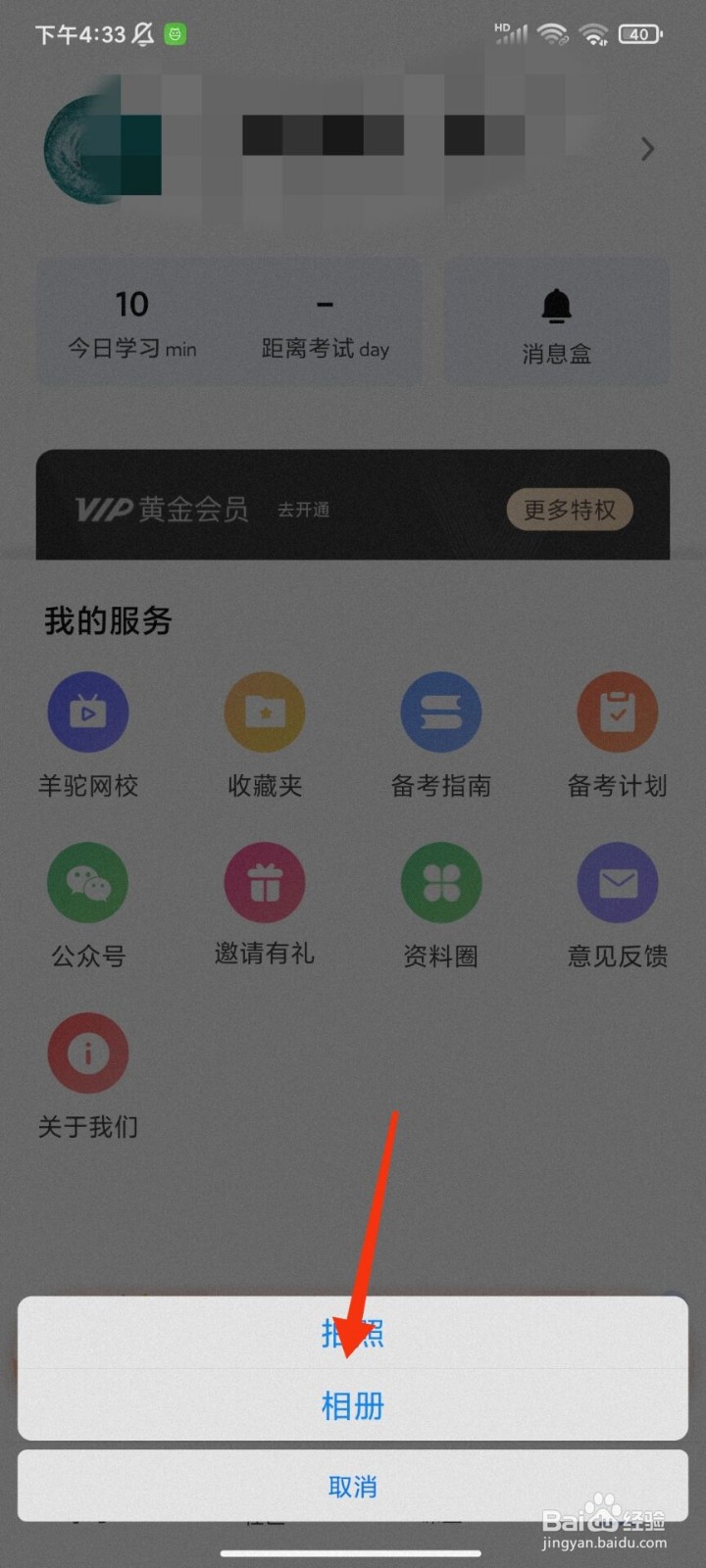706x1568 pixels.
Task: Open the 收藏夹 favorites folder icon
Action: click(x=265, y=712)
